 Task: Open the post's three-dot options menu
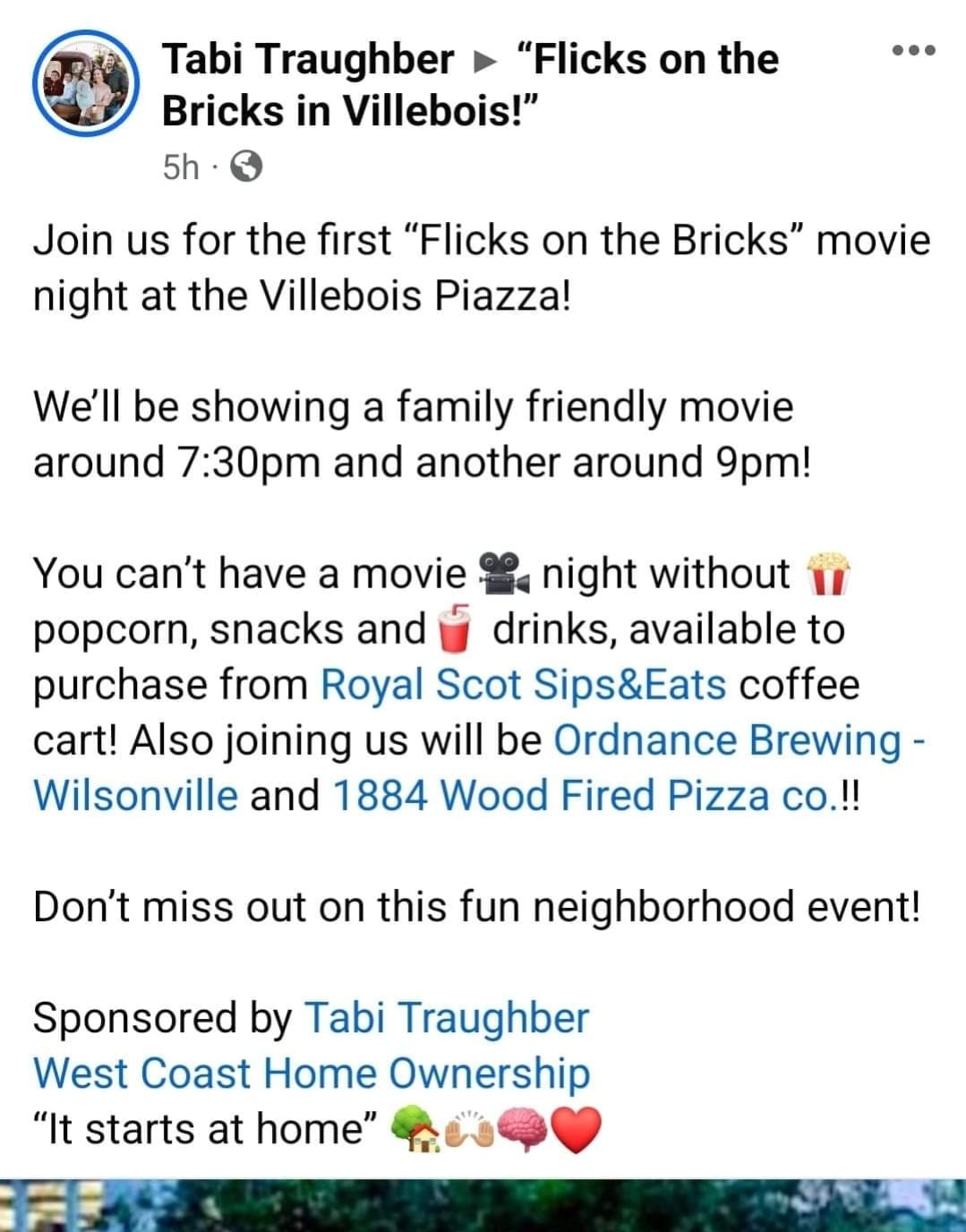pos(914,51)
